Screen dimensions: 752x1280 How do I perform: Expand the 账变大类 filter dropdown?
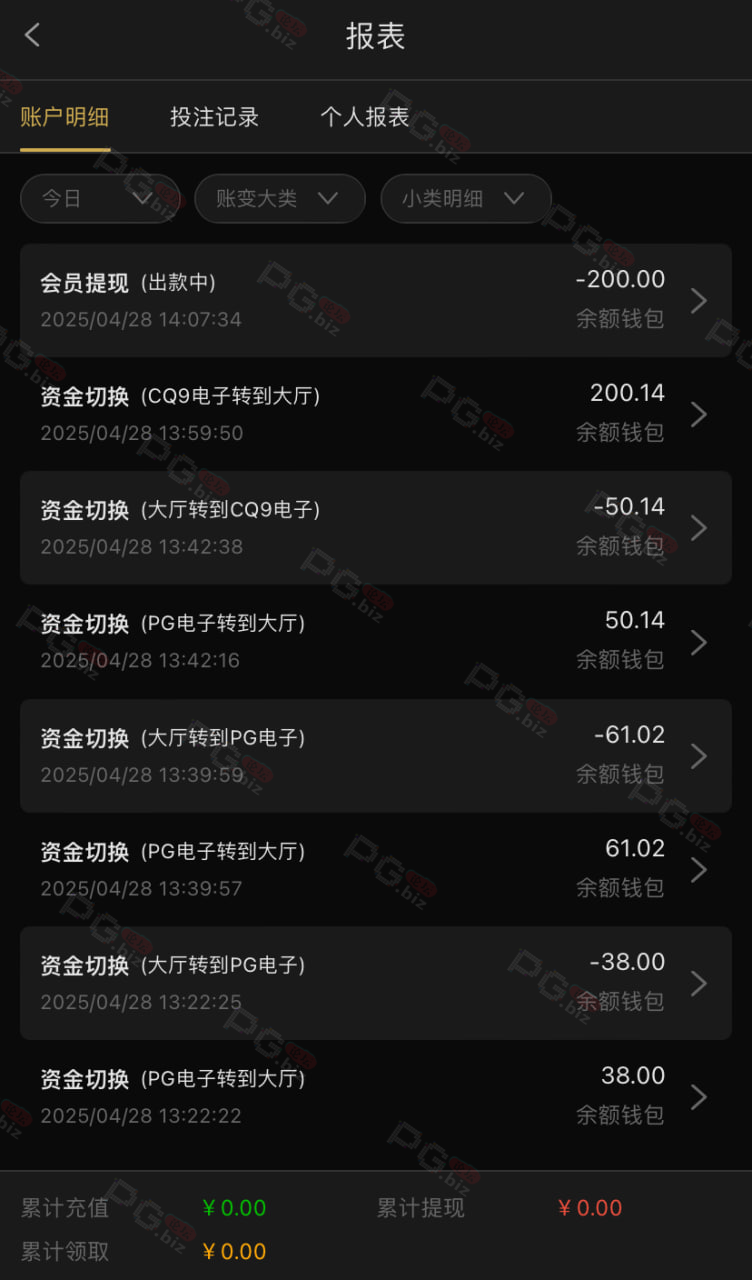[x=280, y=198]
